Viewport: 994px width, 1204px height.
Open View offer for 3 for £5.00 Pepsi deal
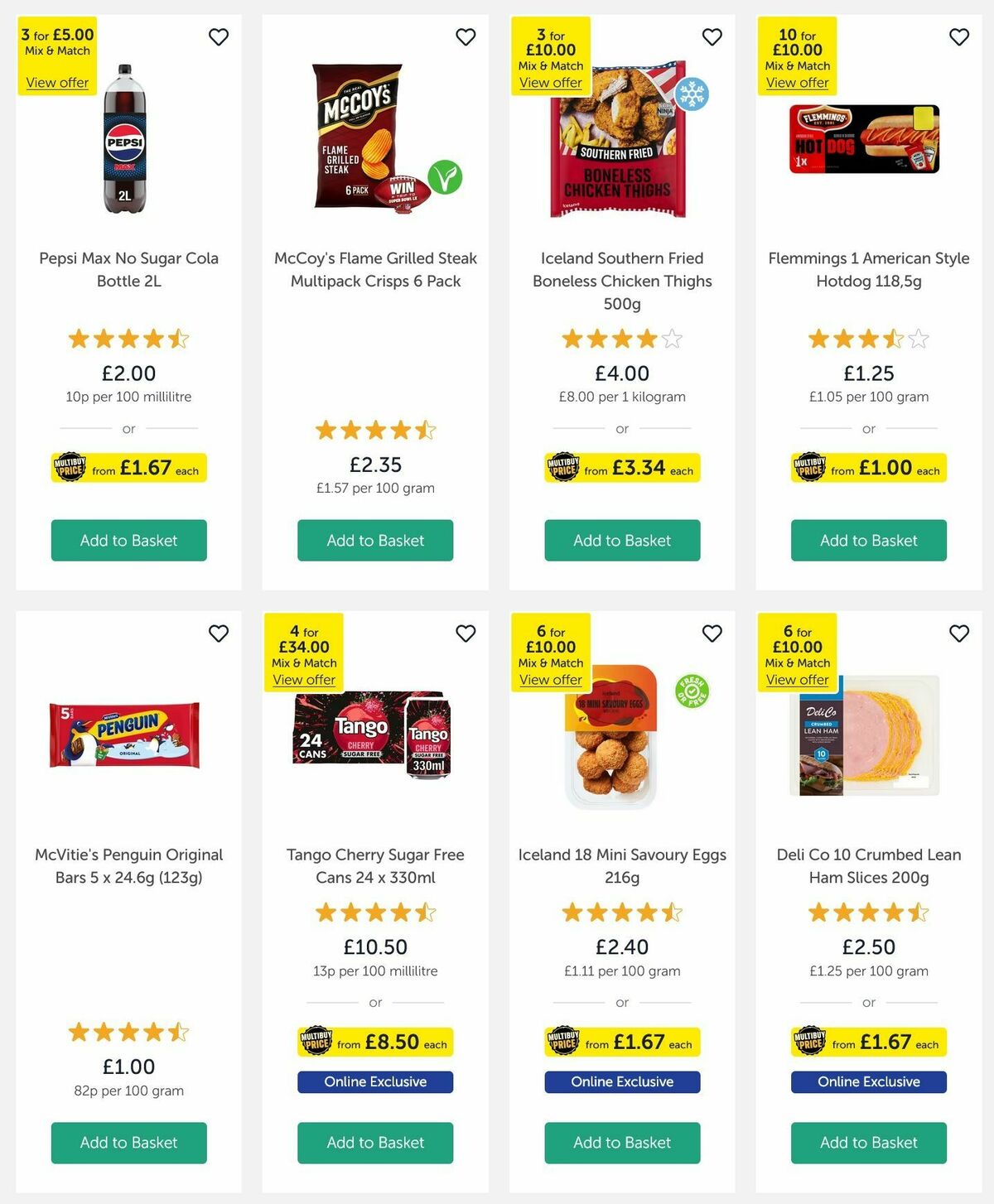(56, 83)
